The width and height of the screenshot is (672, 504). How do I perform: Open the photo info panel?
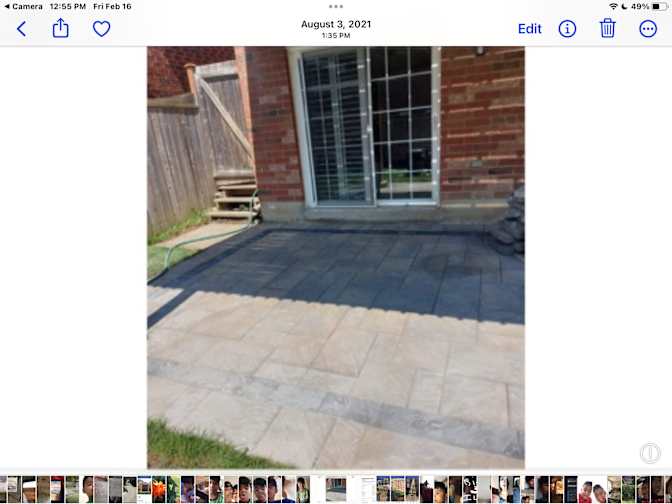tap(567, 29)
